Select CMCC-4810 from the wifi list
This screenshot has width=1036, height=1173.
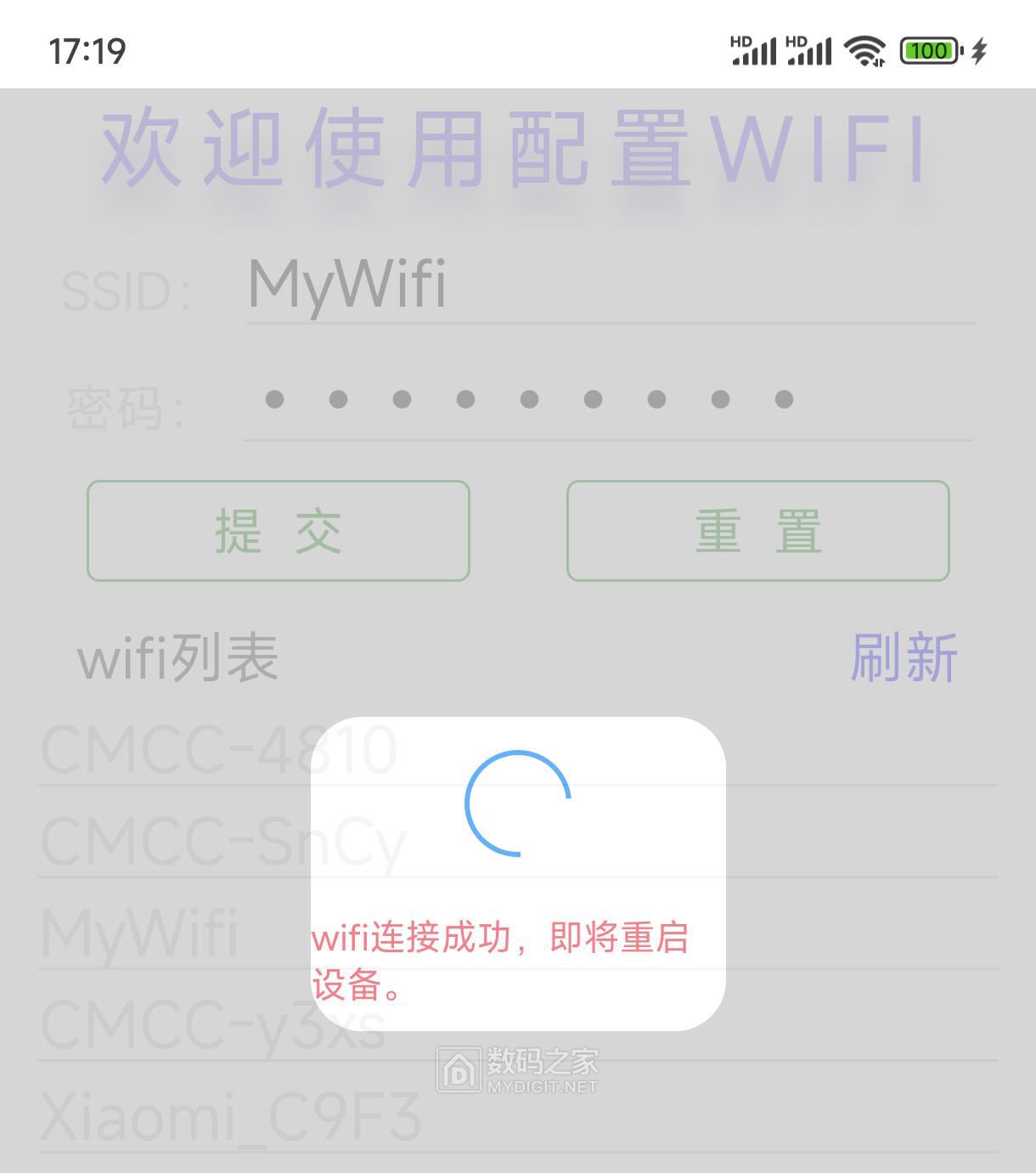pyautogui.click(x=218, y=749)
